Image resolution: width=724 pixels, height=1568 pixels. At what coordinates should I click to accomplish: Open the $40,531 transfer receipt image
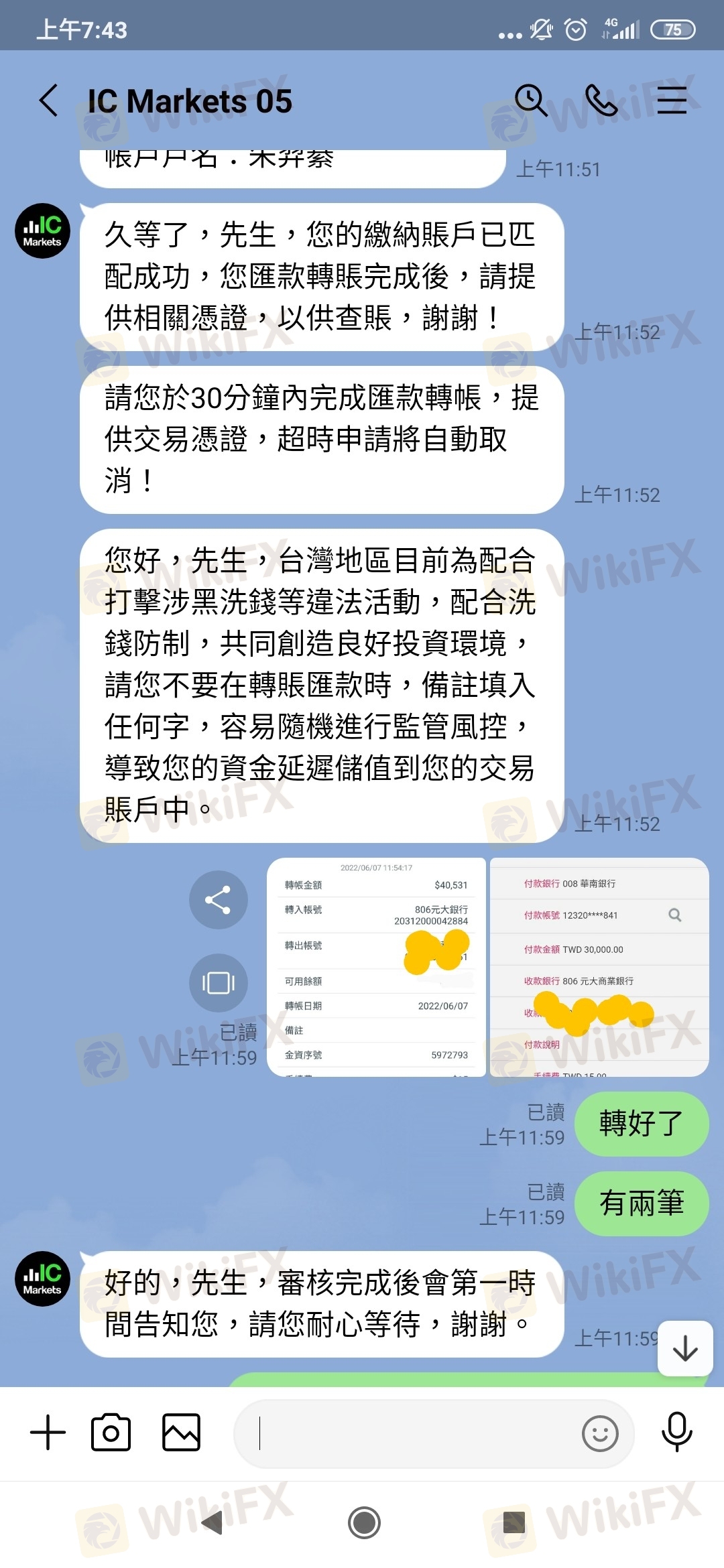point(376,967)
